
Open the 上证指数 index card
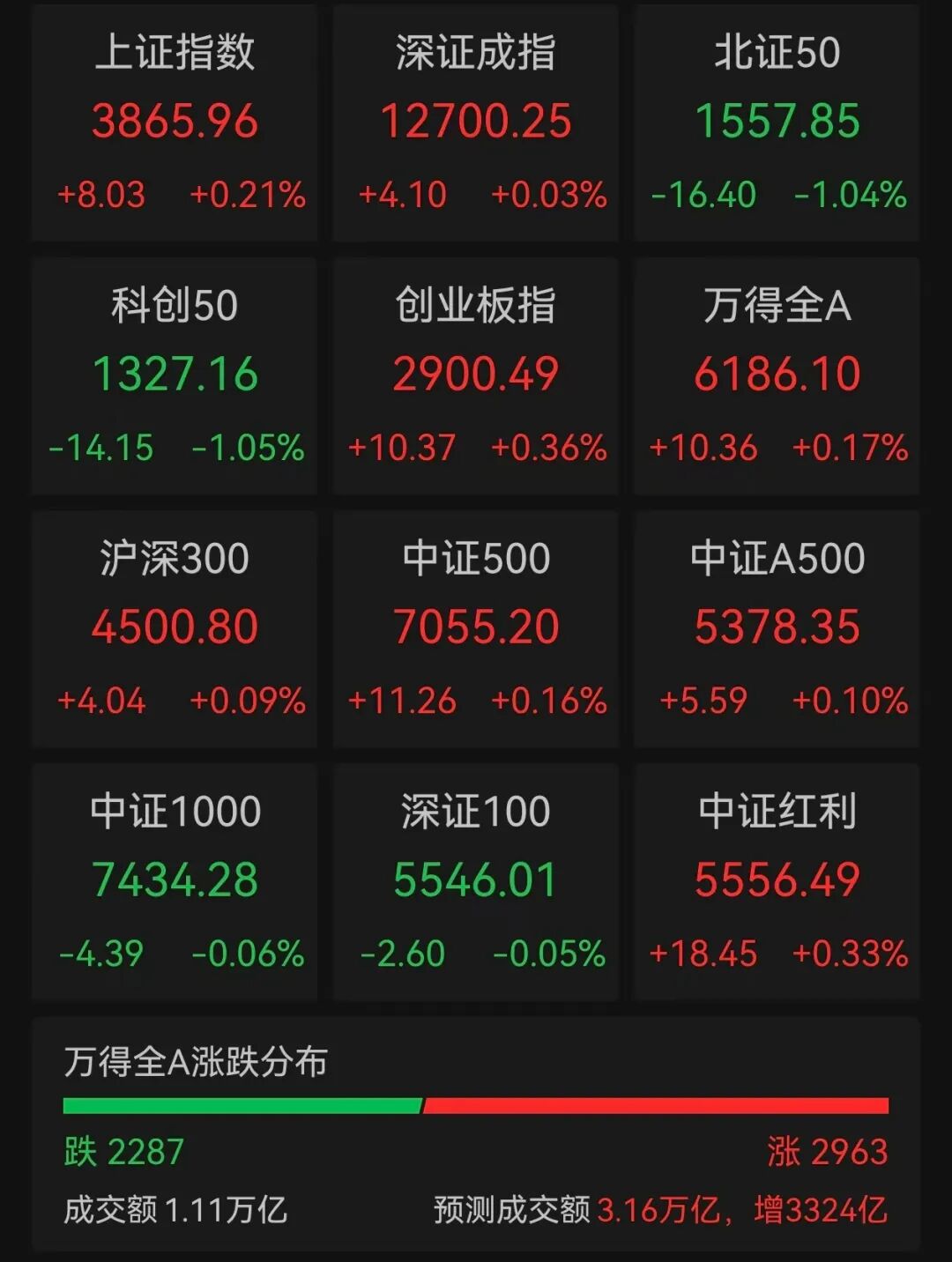tap(175, 123)
